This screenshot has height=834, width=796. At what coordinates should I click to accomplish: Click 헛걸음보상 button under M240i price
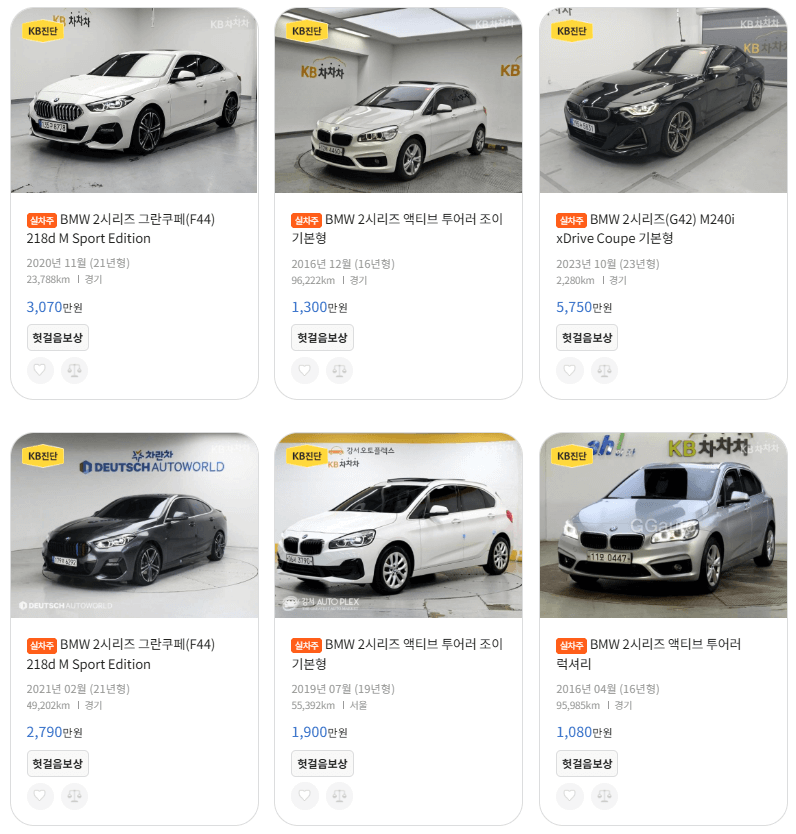(588, 337)
